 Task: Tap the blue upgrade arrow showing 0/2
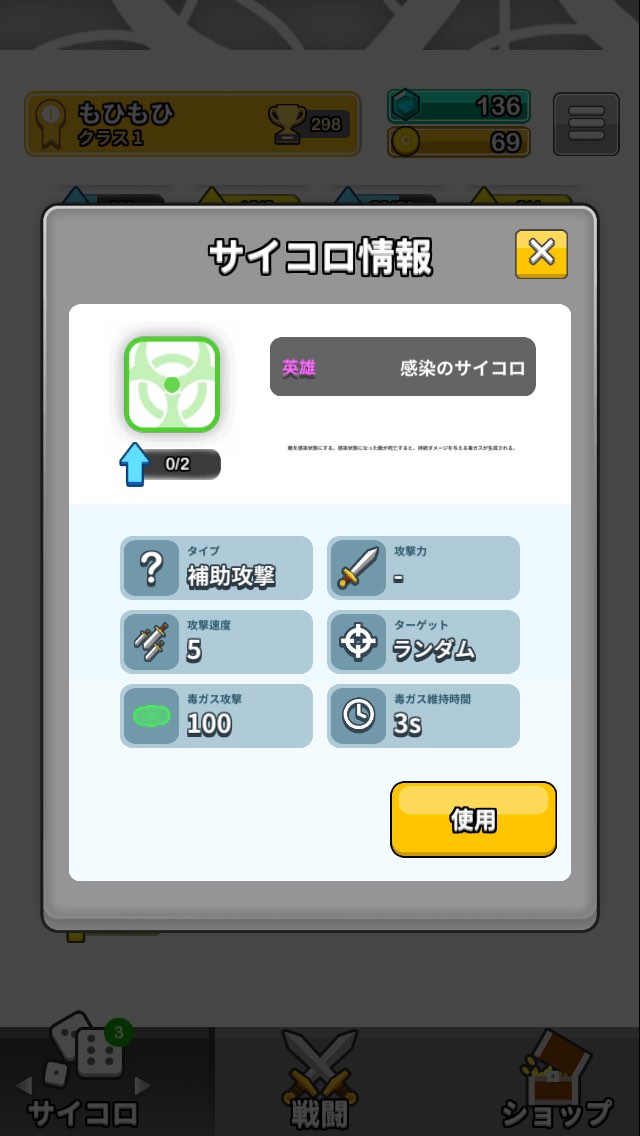coord(135,464)
